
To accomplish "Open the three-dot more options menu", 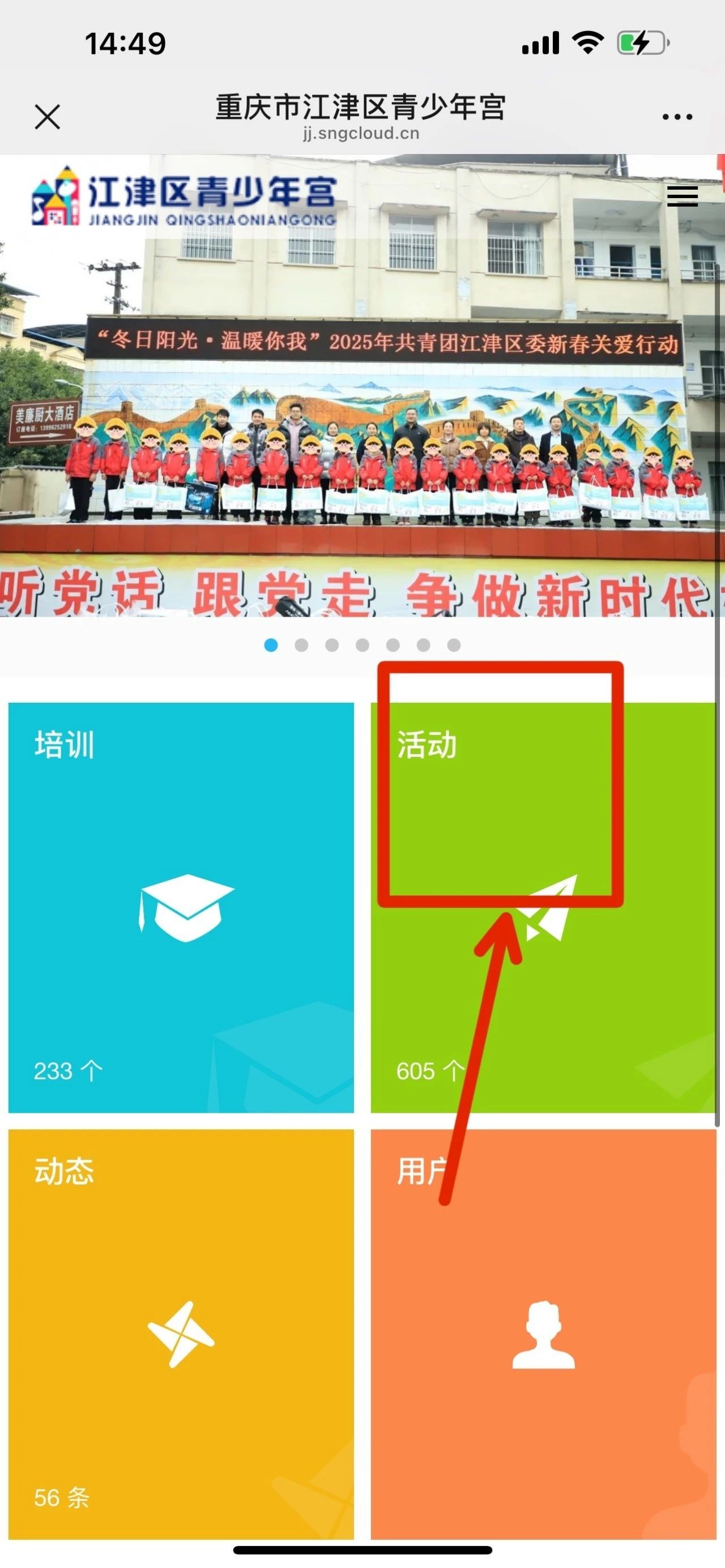I will point(677,116).
